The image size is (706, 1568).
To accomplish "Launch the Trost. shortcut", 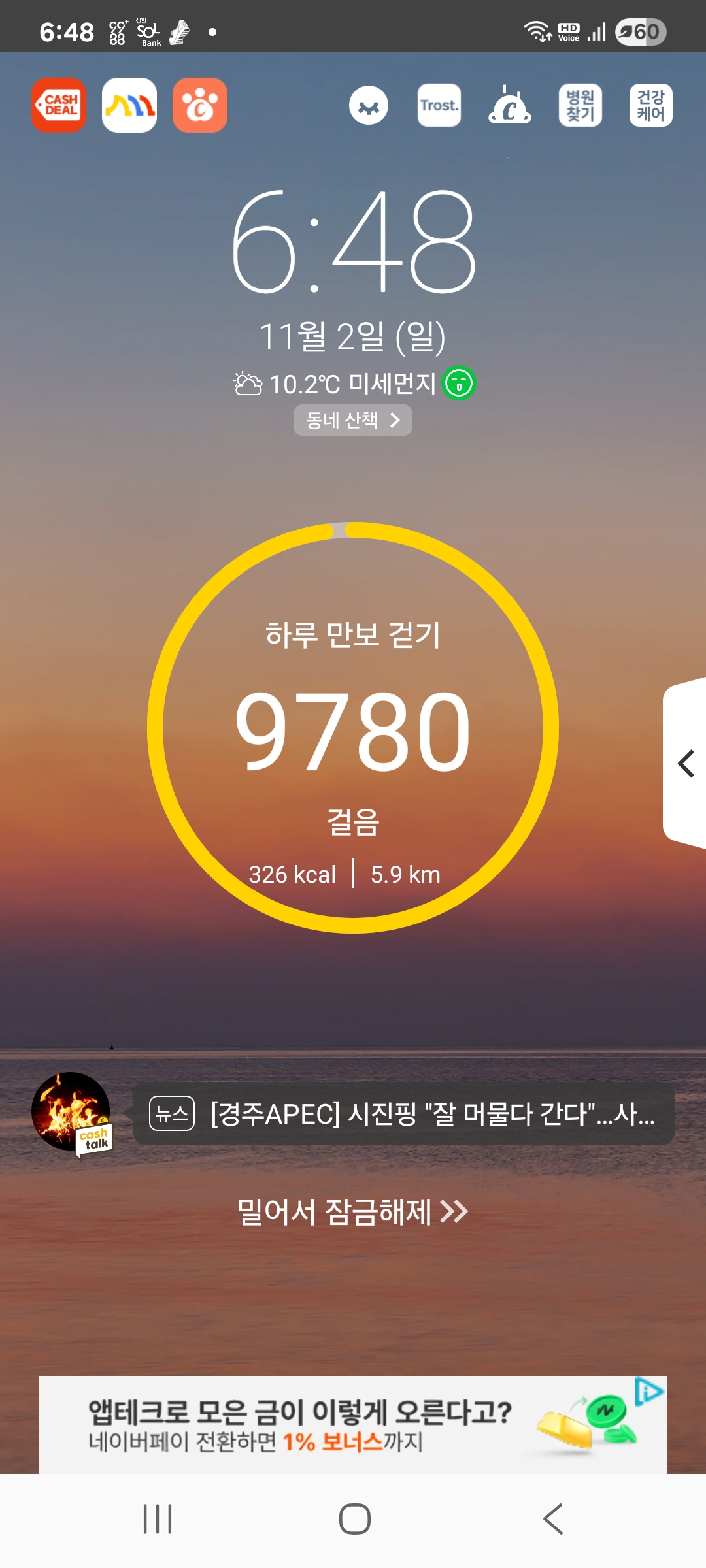I will point(439,105).
